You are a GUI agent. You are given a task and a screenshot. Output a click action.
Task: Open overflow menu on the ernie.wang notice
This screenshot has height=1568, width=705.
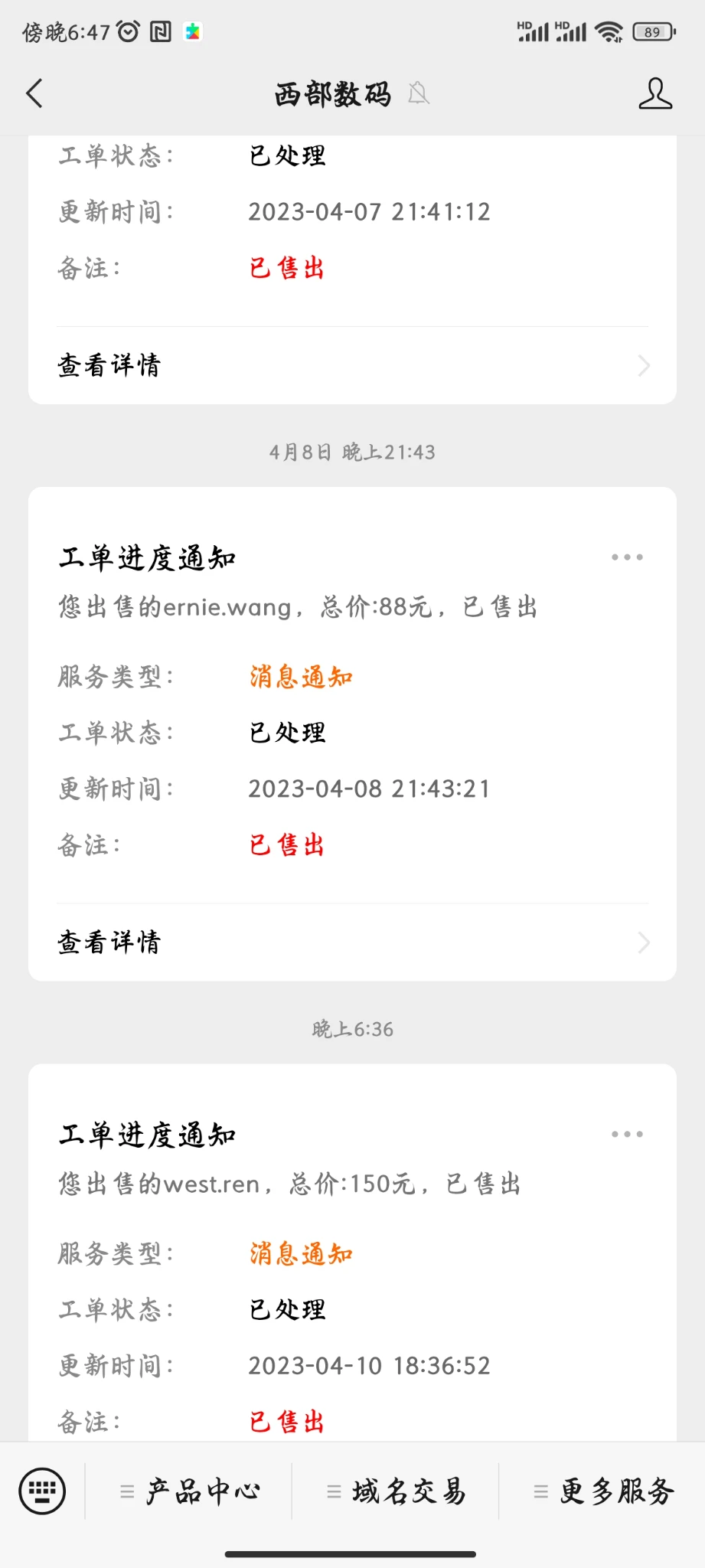627,557
